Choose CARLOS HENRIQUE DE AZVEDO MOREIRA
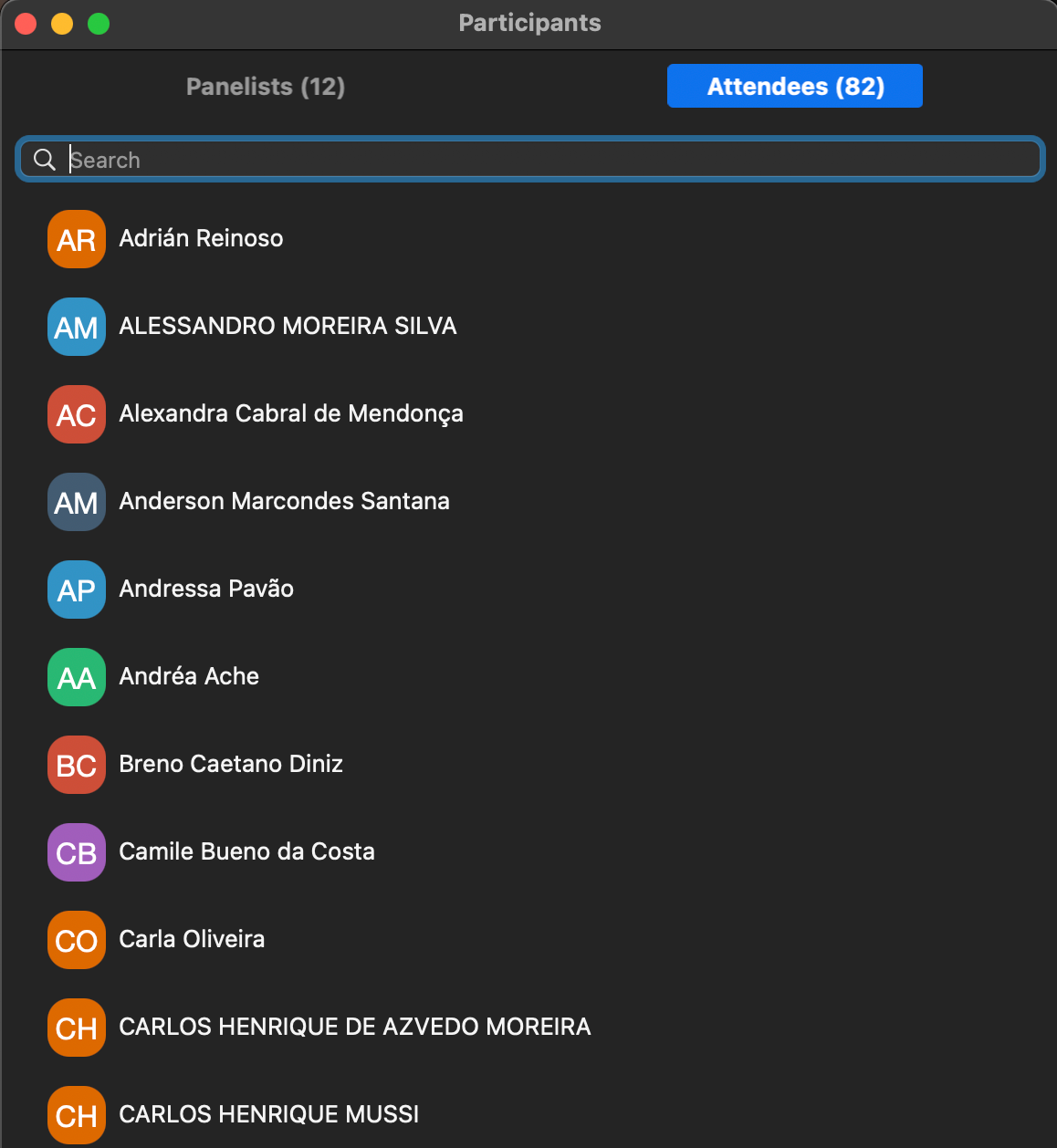 tap(355, 1027)
